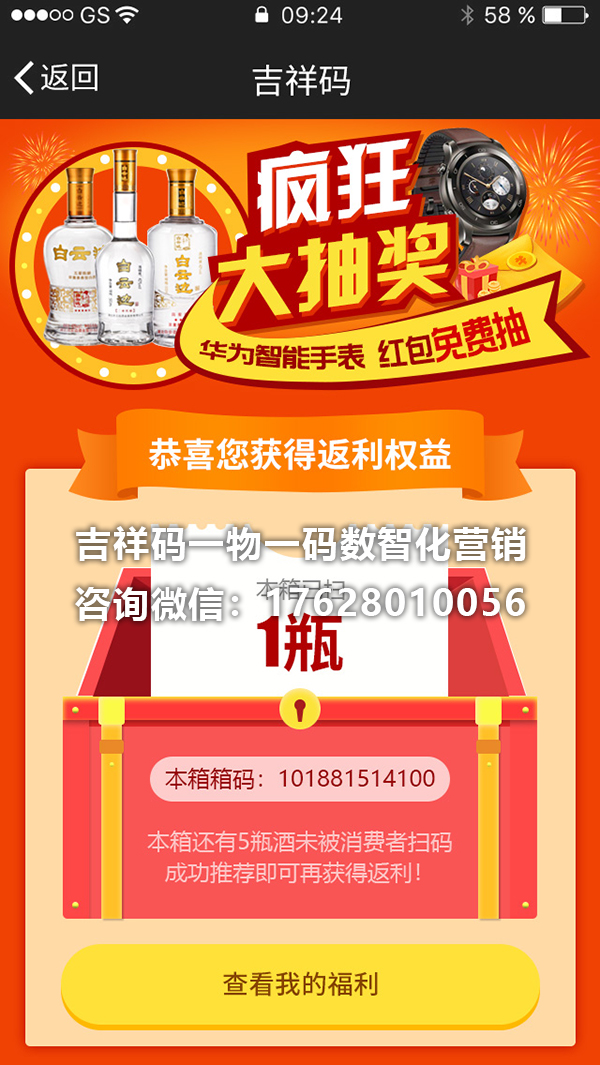The height and width of the screenshot is (1065, 600).
Task: Go back using the 返回 arrow
Action: pos(55,78)
